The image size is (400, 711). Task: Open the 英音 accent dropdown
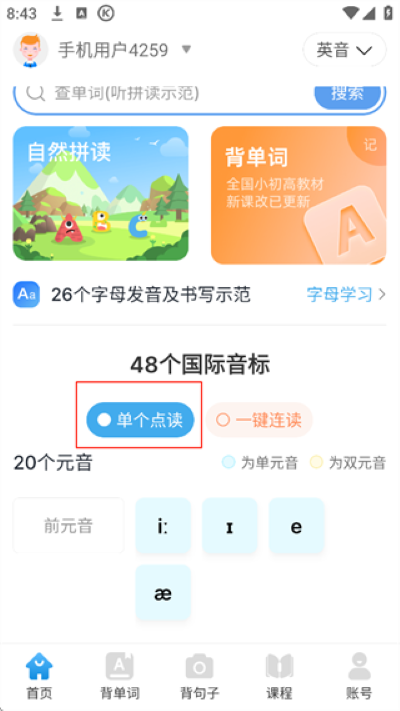click(344, 50)
